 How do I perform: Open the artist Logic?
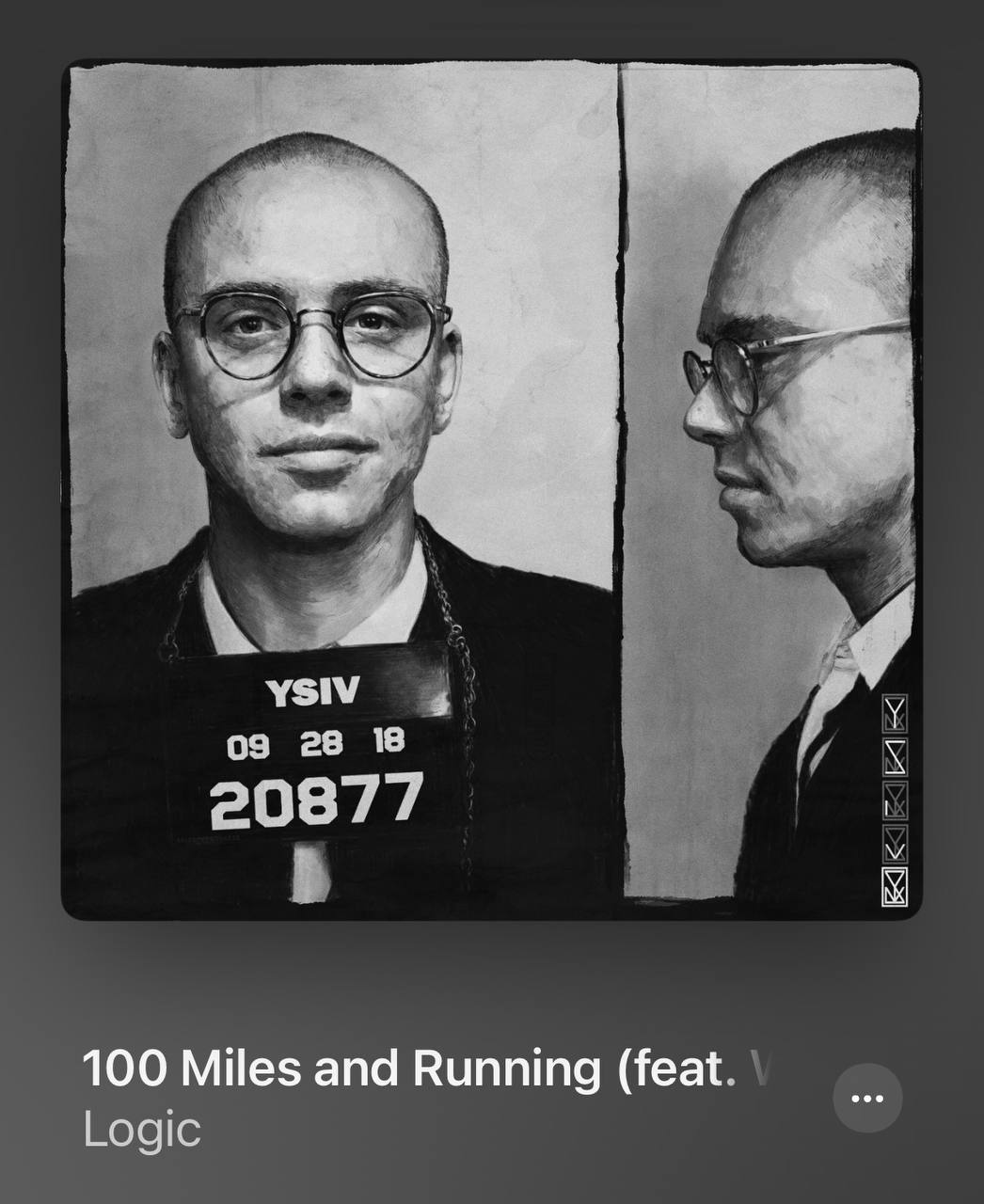[142, 1130]
